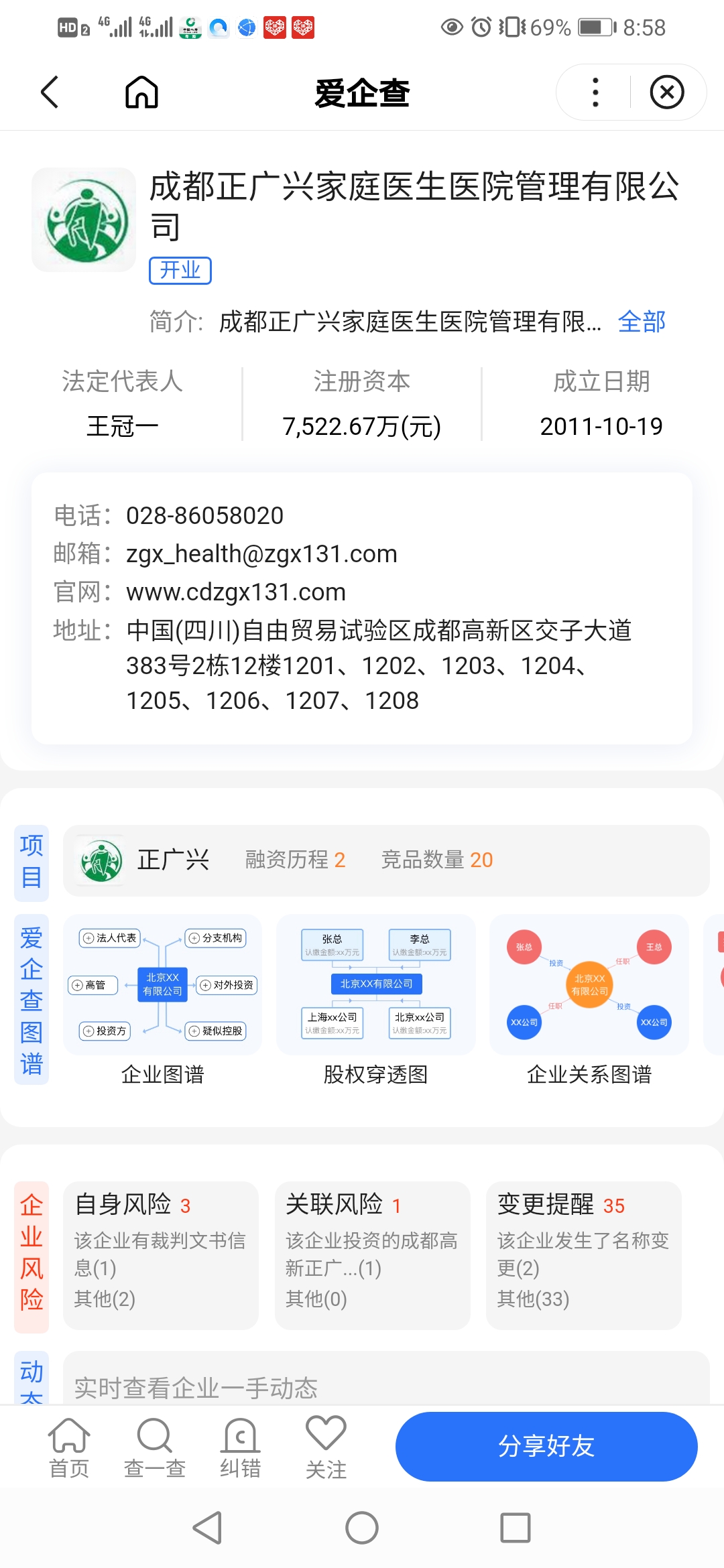The image size is (724, 1568).
Task: Open the official website www.cdzgx131.com
Action: click(235, 592)
